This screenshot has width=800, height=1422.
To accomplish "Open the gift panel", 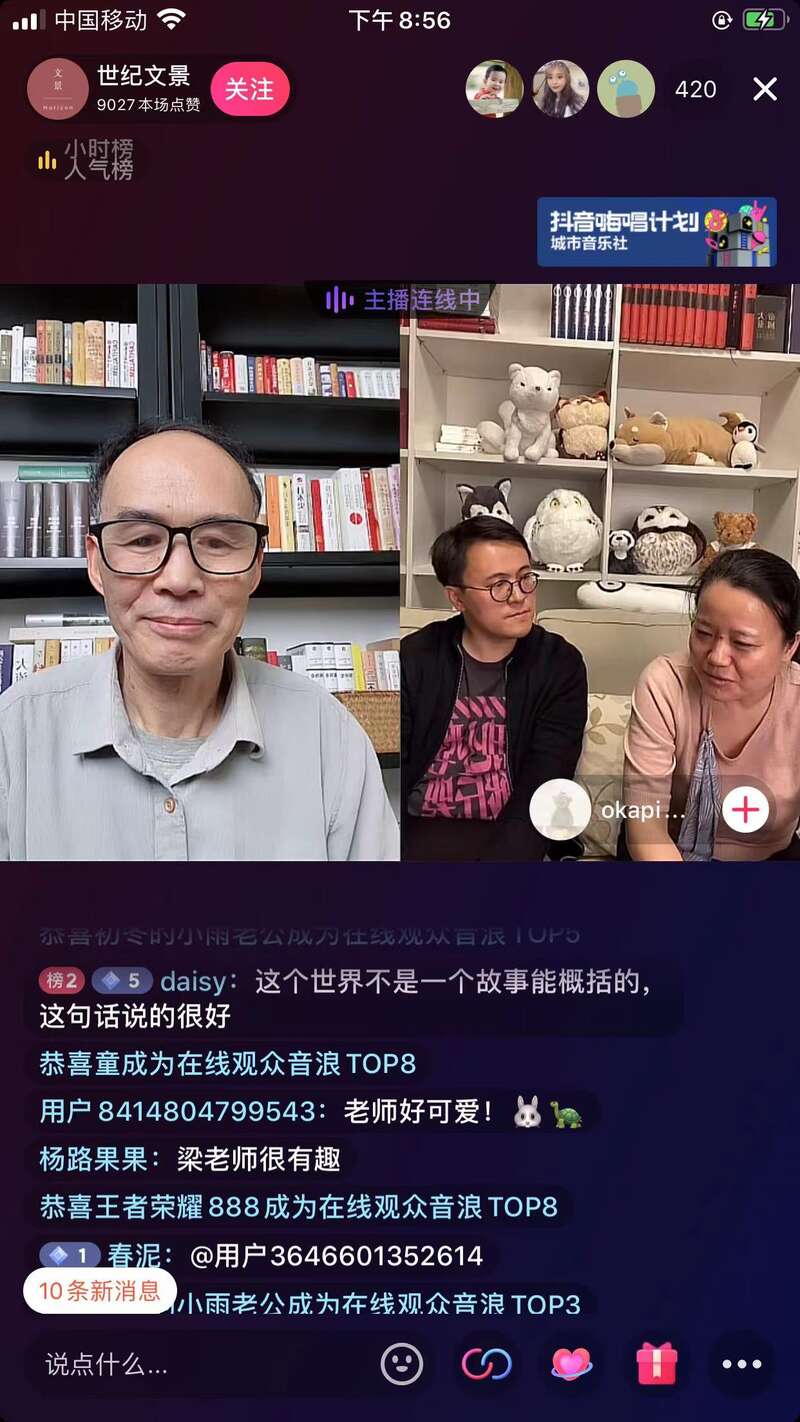I will (656, 1364).
